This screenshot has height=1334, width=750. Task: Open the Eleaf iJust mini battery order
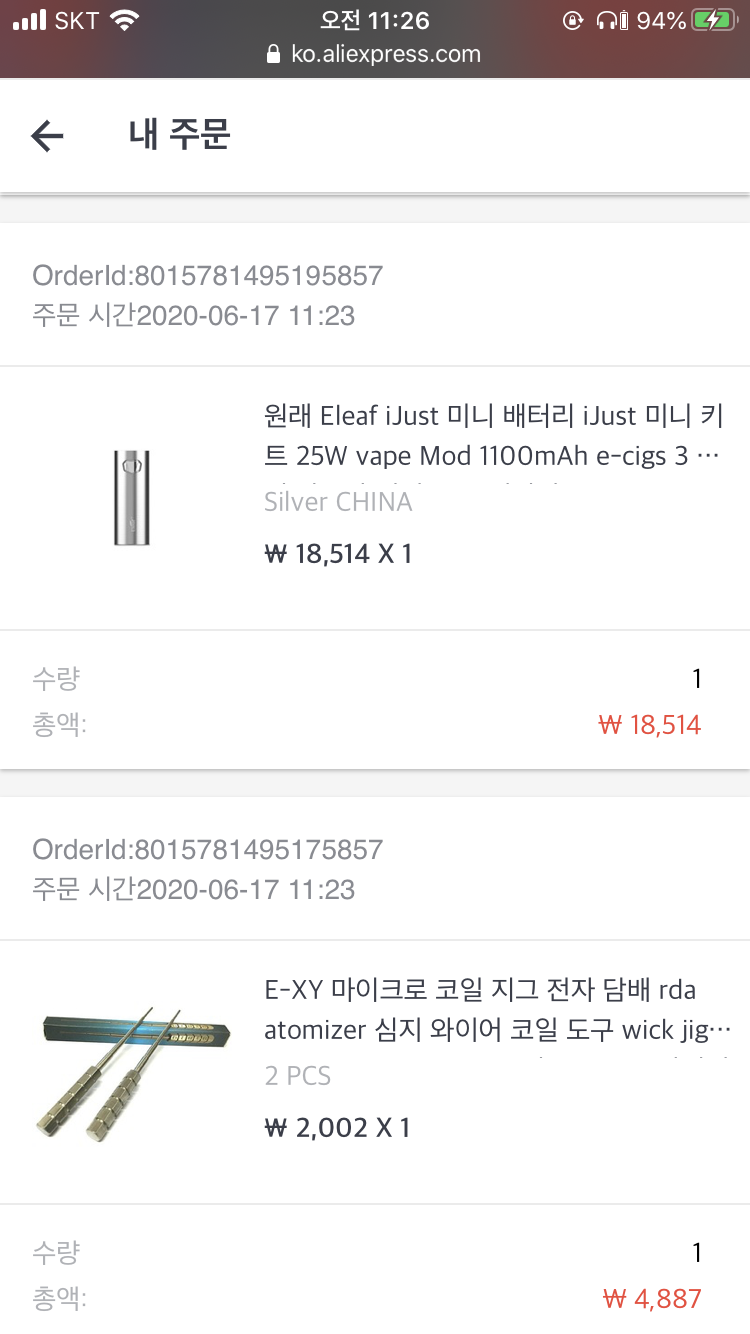375,498
